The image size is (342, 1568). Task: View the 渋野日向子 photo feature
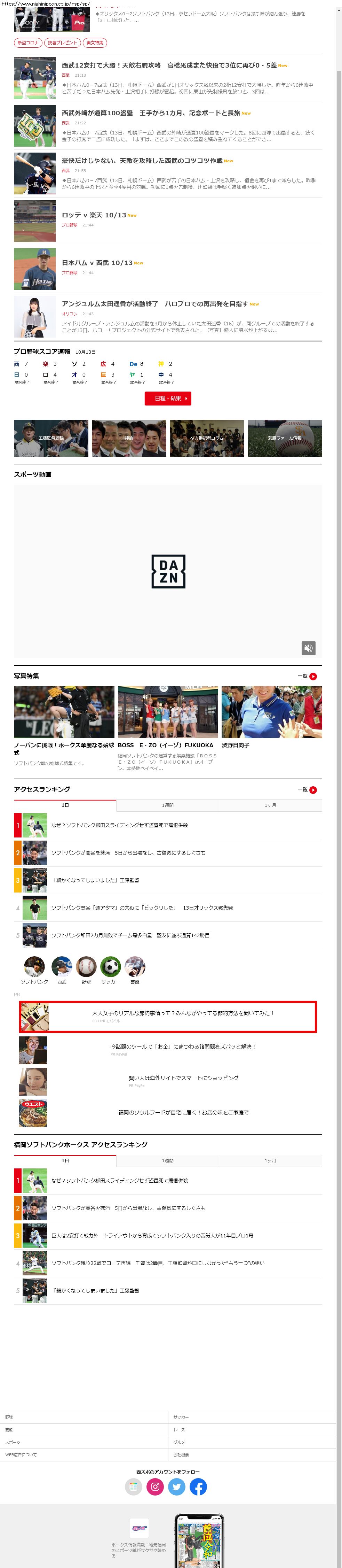[271, 713]
